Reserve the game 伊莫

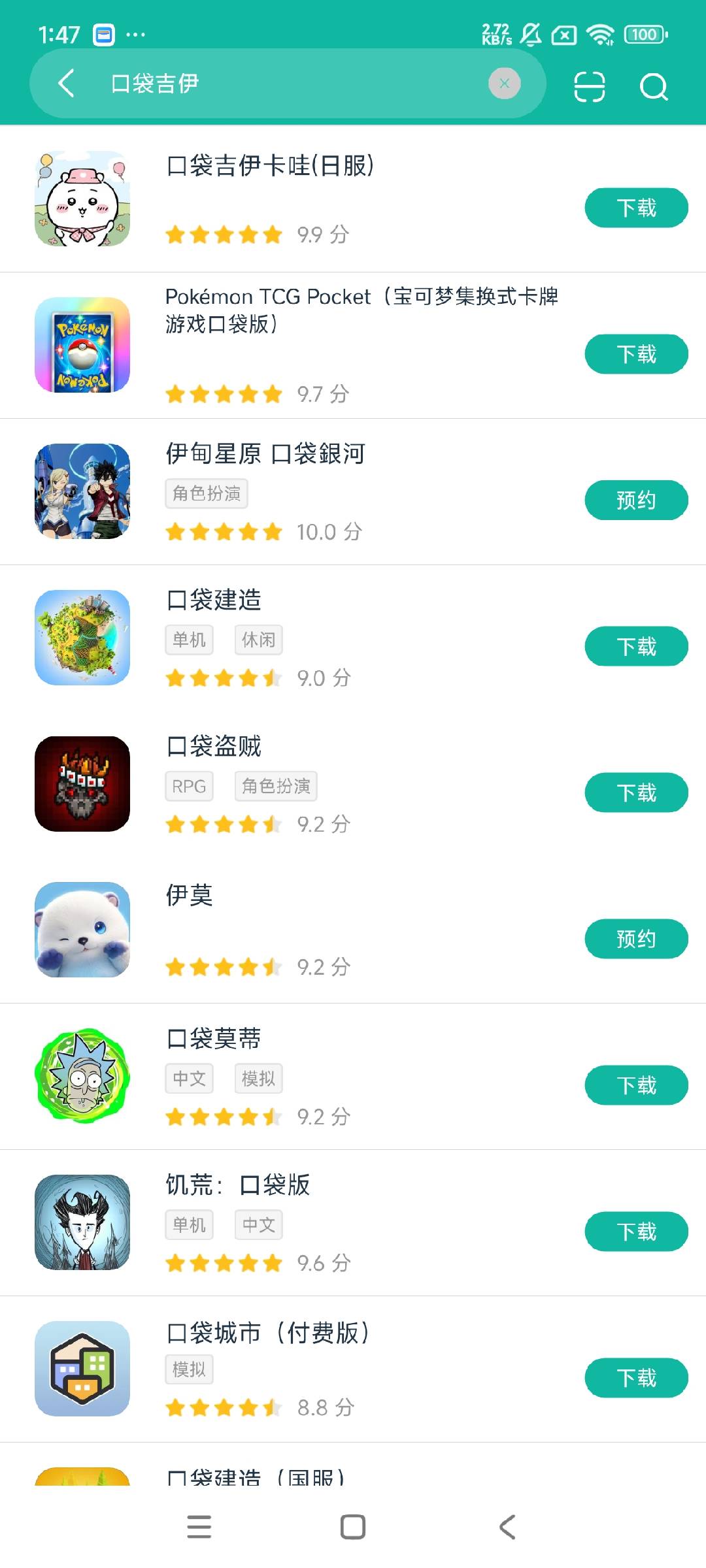tap(635, 939)
